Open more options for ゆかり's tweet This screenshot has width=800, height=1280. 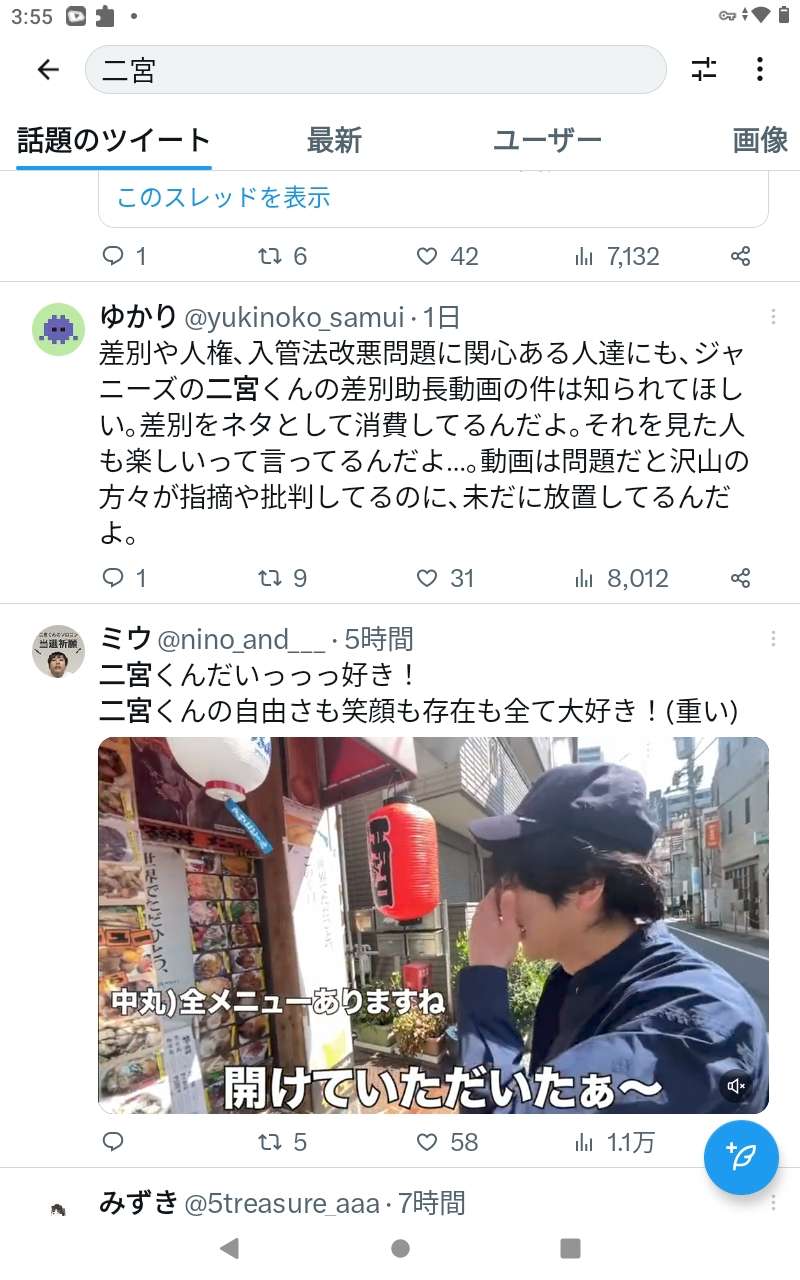click(x=773, y=317)
